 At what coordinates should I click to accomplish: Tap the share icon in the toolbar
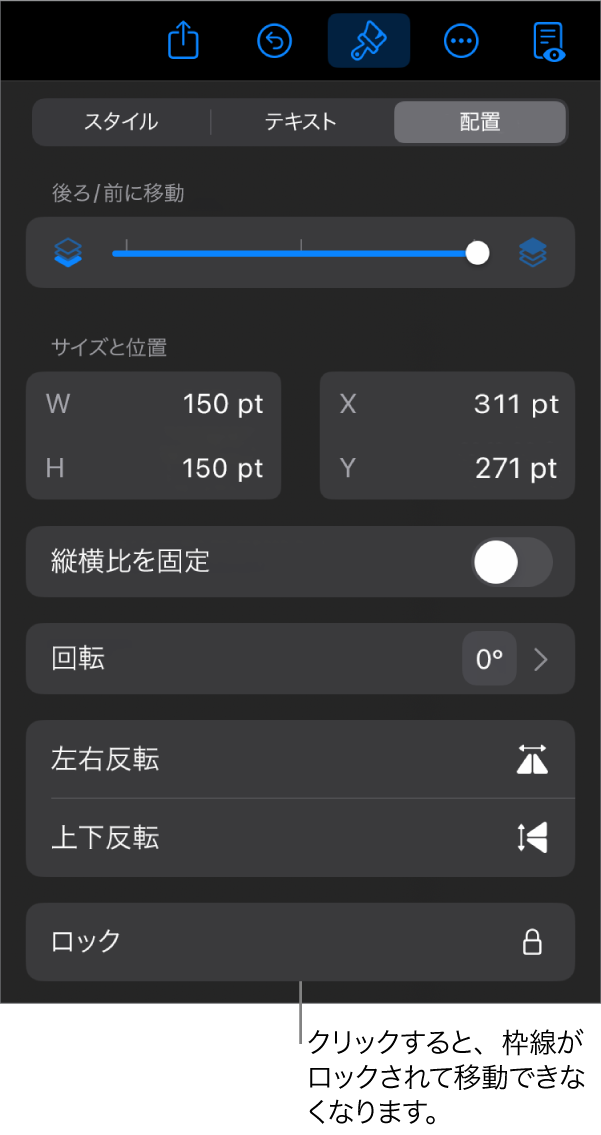[184, 41]
